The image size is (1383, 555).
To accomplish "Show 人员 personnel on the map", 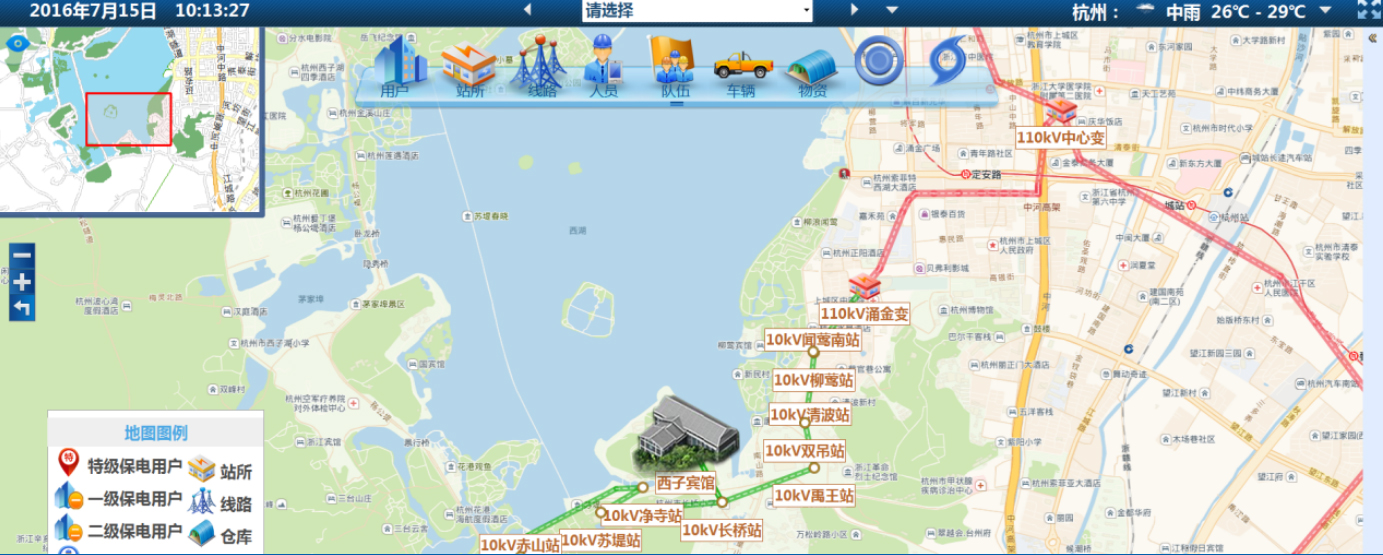I will (x=602, y=66).
